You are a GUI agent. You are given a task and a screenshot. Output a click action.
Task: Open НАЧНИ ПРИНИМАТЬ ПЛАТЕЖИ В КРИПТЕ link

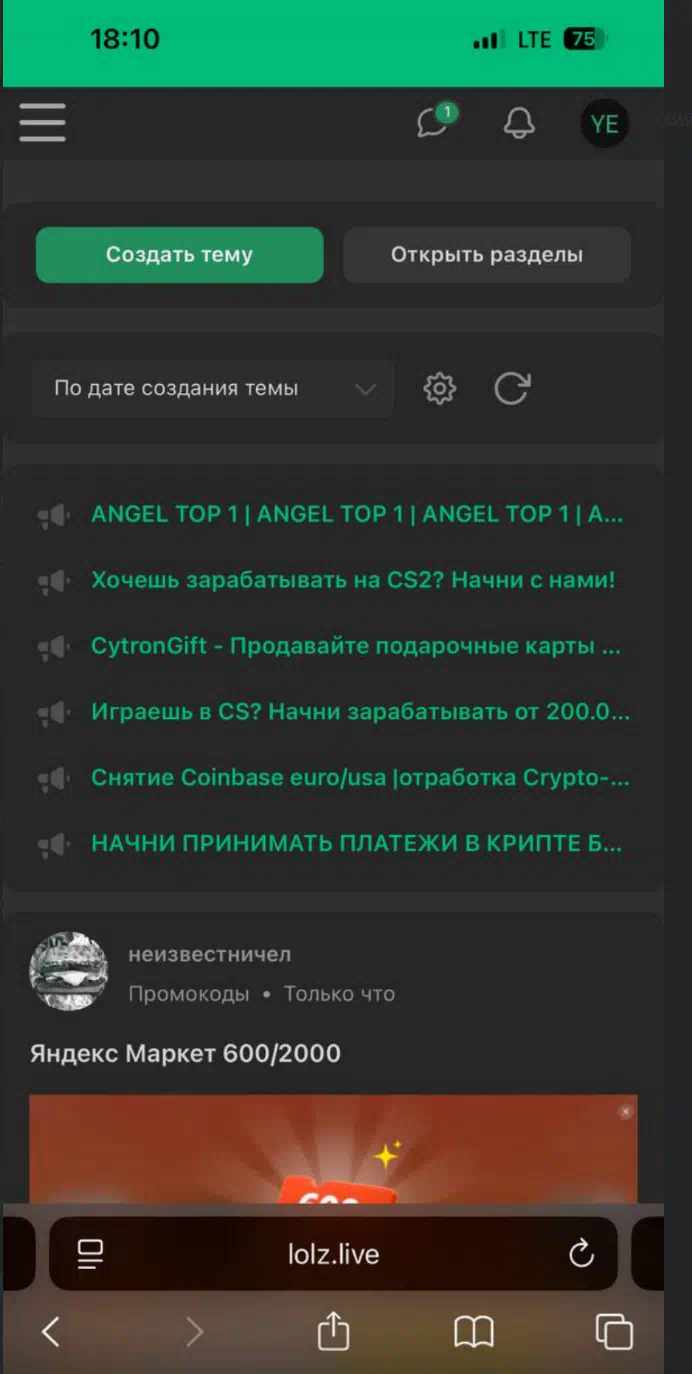[357, 843]
